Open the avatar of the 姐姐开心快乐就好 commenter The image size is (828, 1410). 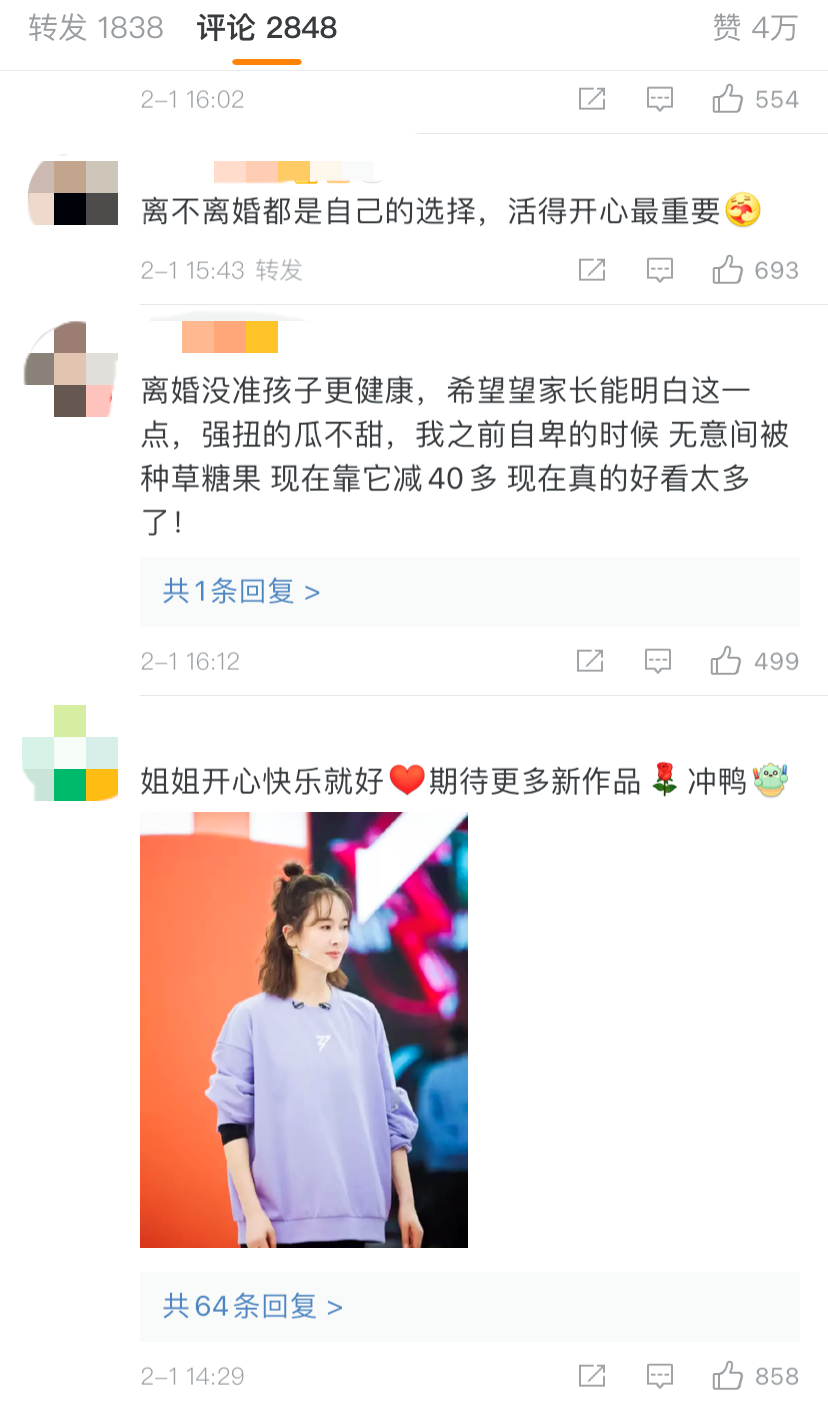tap(70, 752)
